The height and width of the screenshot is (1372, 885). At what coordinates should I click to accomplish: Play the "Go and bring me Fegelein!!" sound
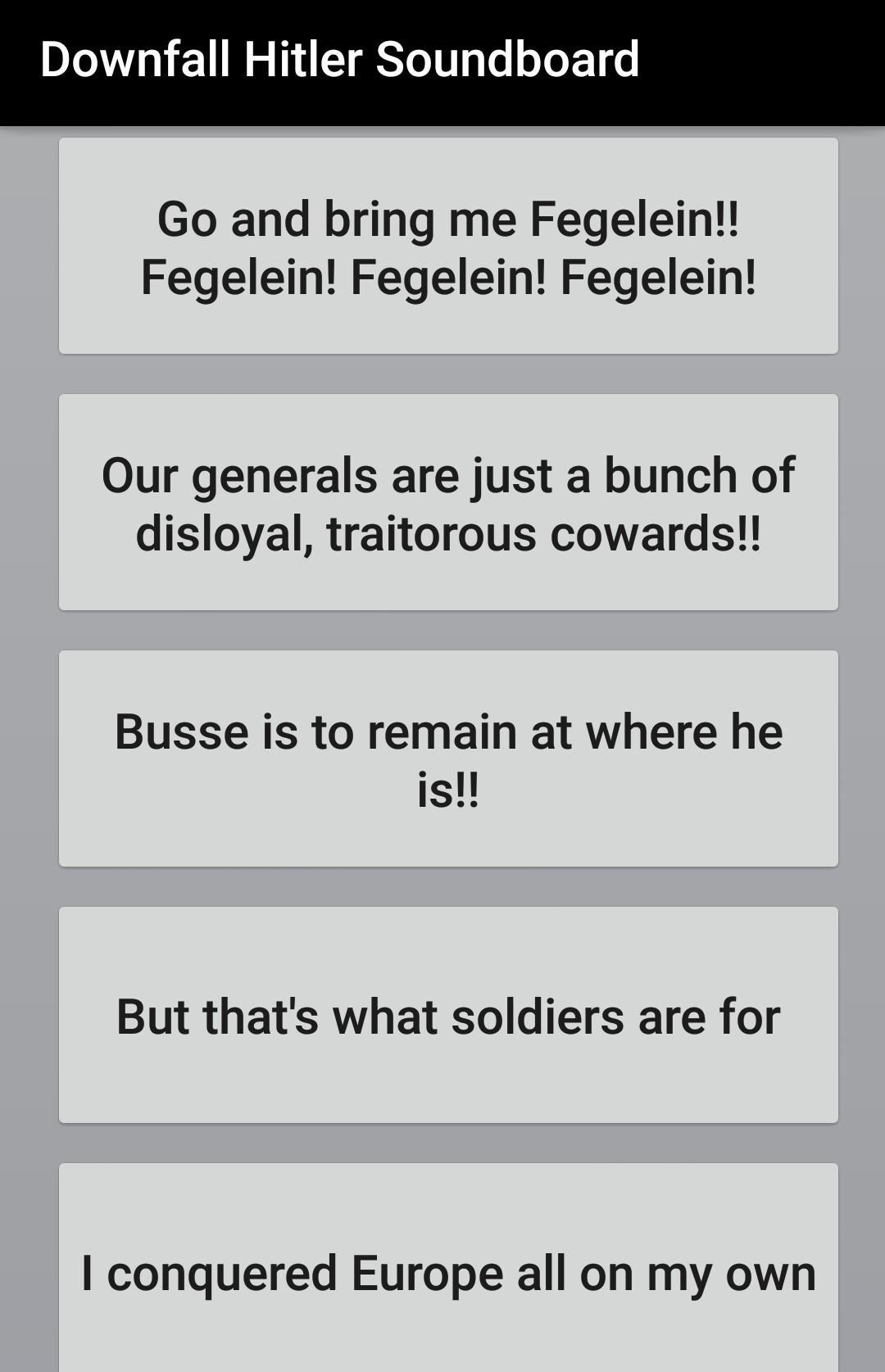[x=448, y=246]
